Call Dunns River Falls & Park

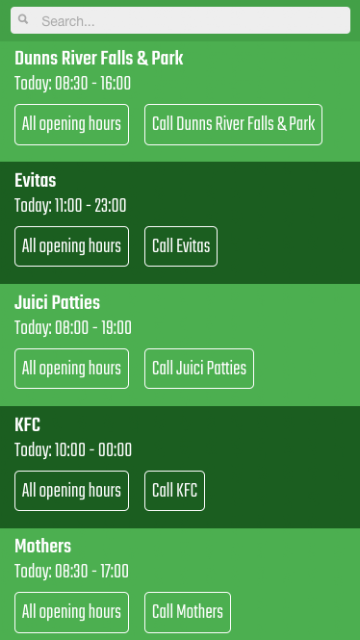click(x=233, y=124)
